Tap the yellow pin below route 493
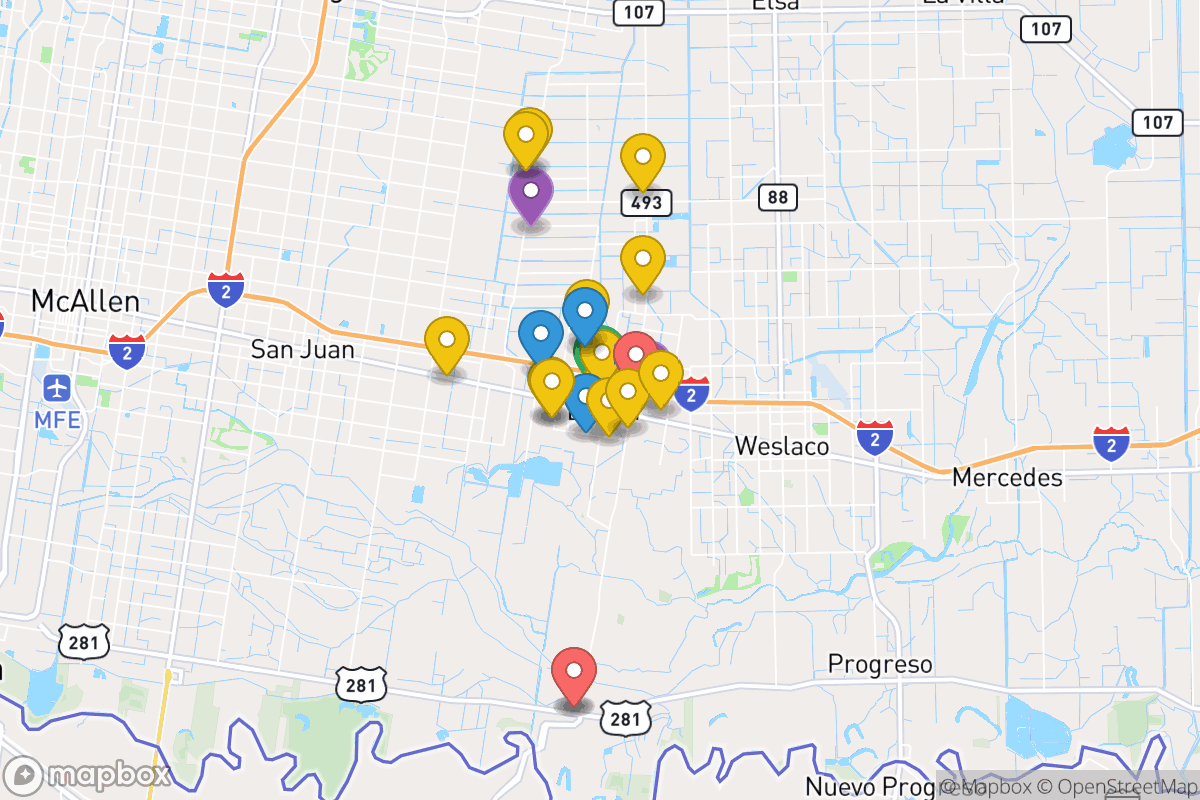This screenshot has width=1200, height=800. click(643, 263)
